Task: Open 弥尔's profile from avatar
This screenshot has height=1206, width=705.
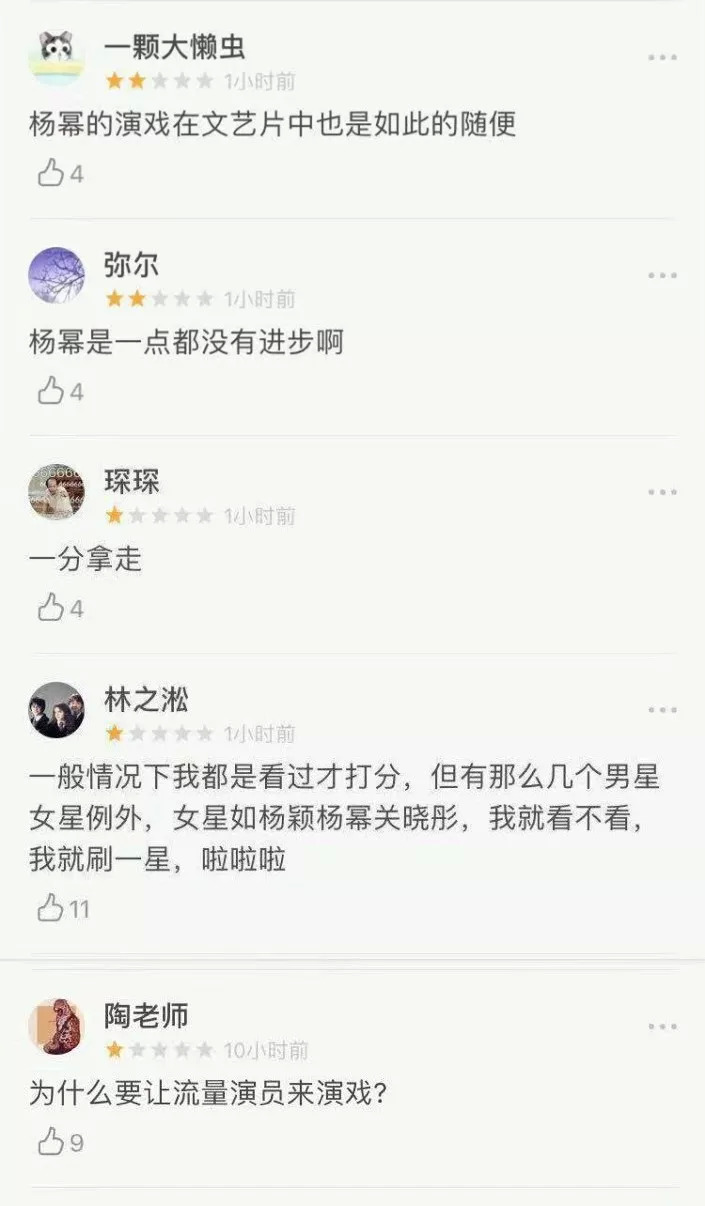Action: [x=56, y=275]
